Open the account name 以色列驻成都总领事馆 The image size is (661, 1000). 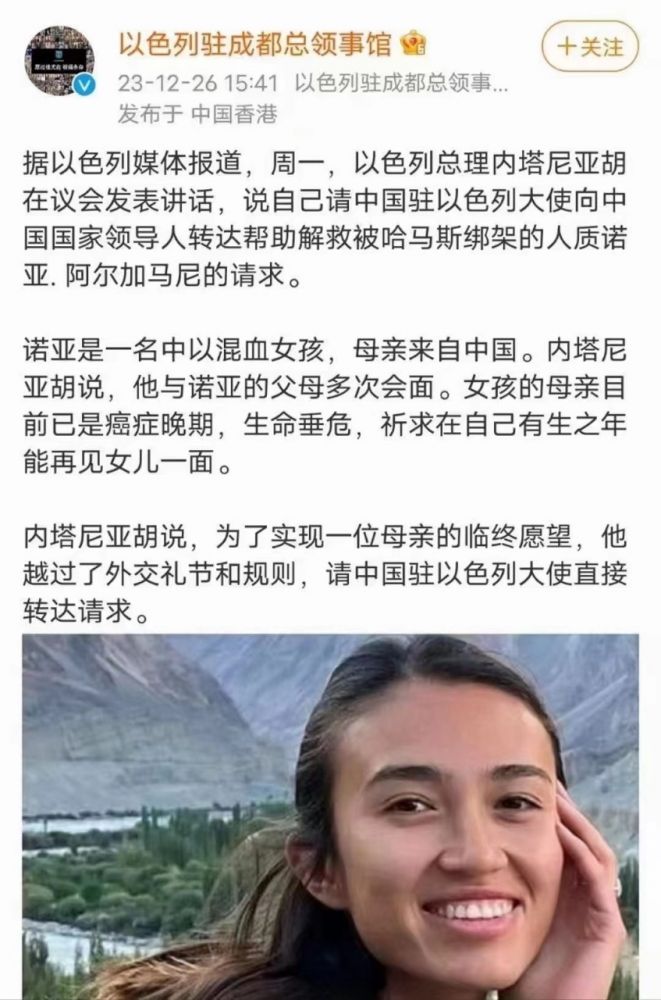256,42
